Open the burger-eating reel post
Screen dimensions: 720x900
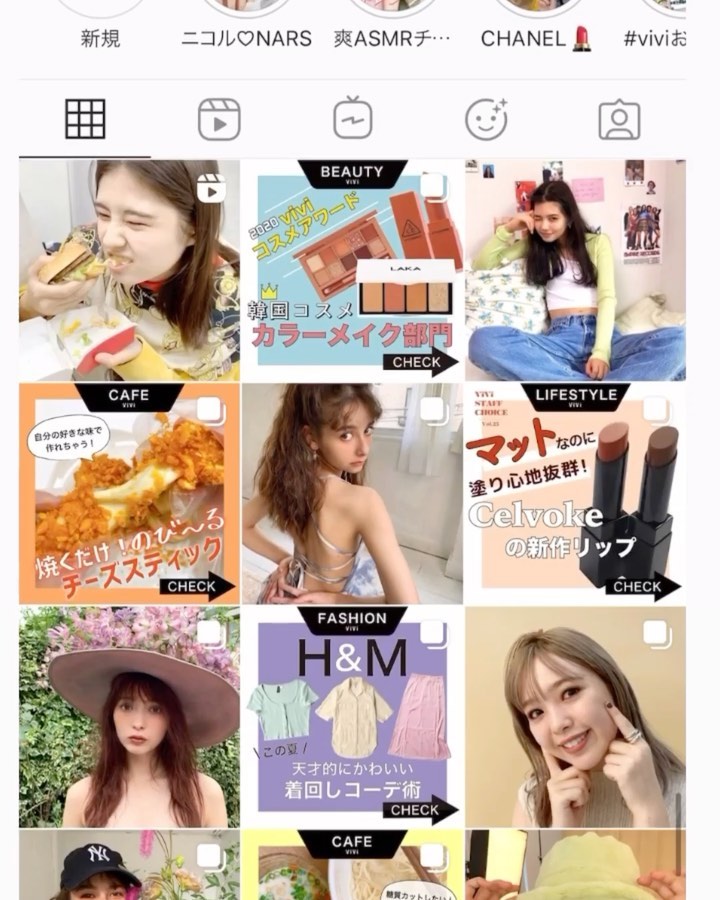[x=129, y=270]
